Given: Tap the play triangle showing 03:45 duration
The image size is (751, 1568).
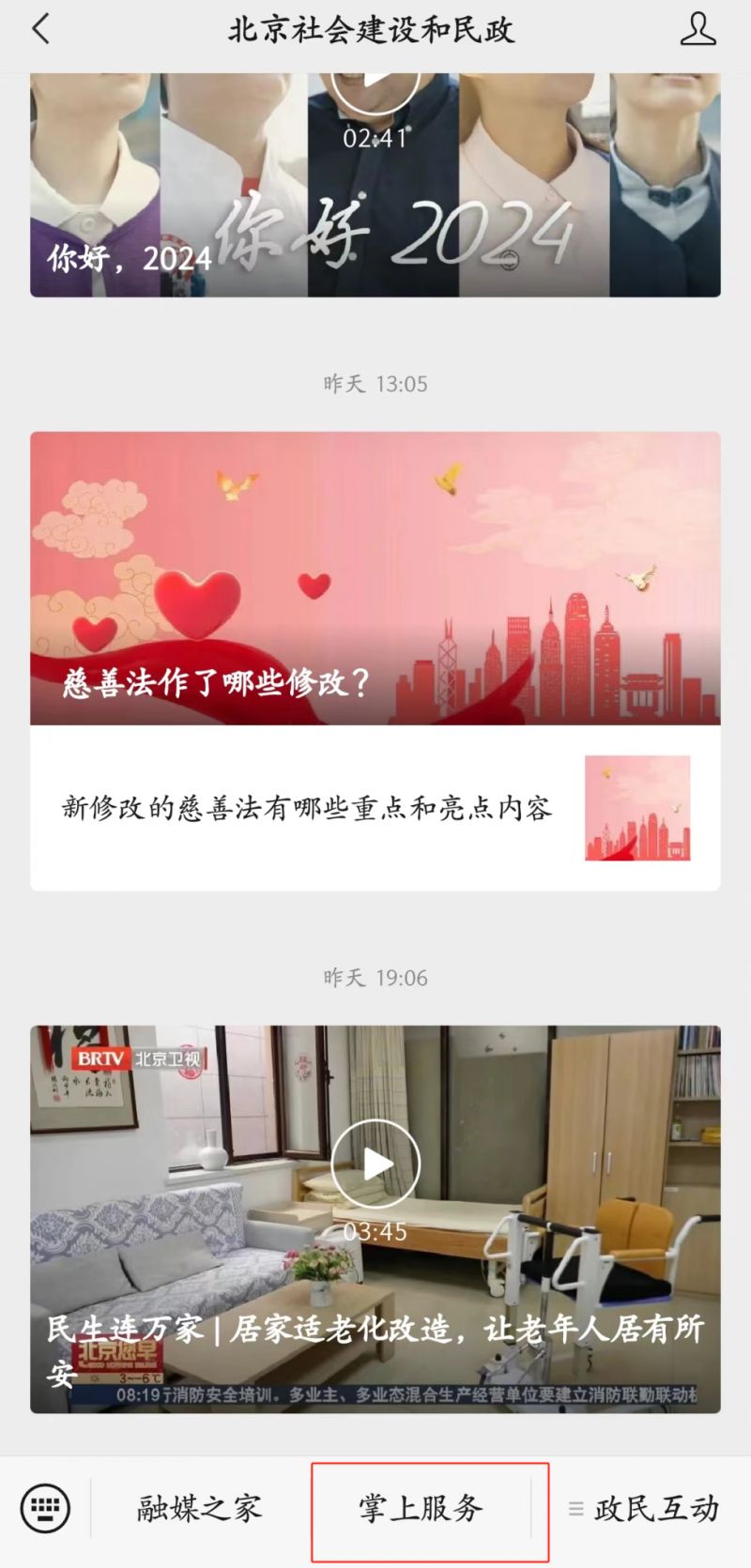Looking at the screenshot, I should click(374, 1164).
